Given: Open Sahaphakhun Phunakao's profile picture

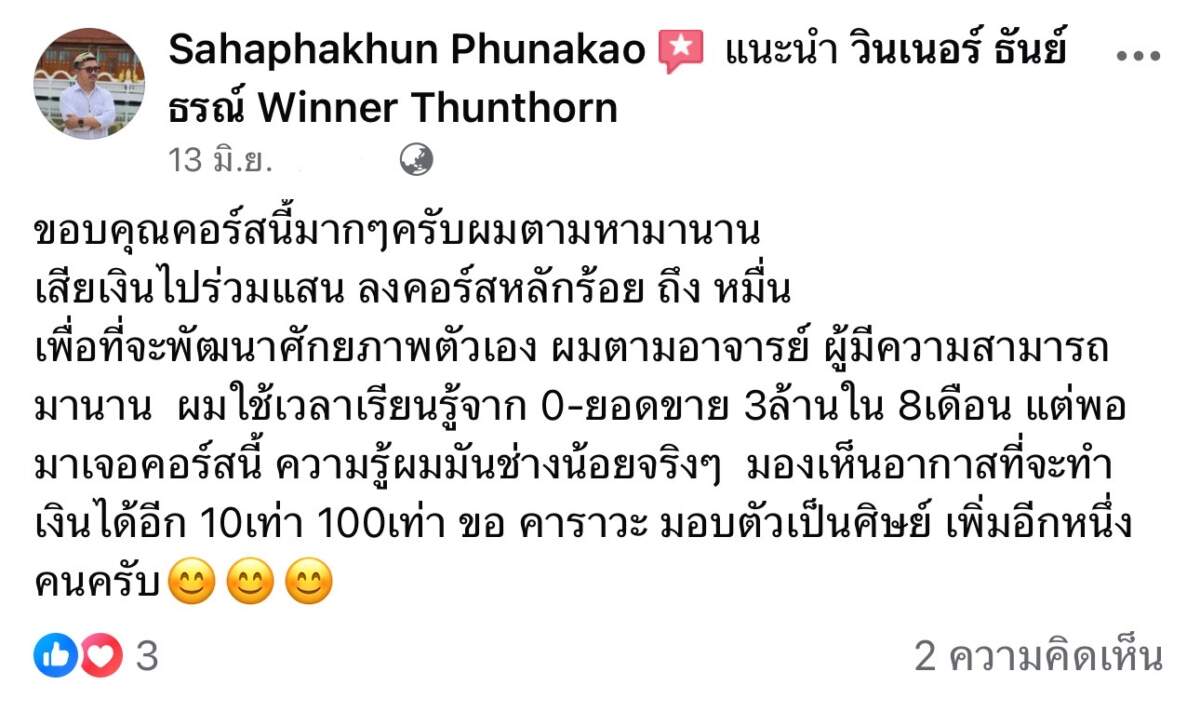Looking at the screenshot, I should (x=89, y=83).
